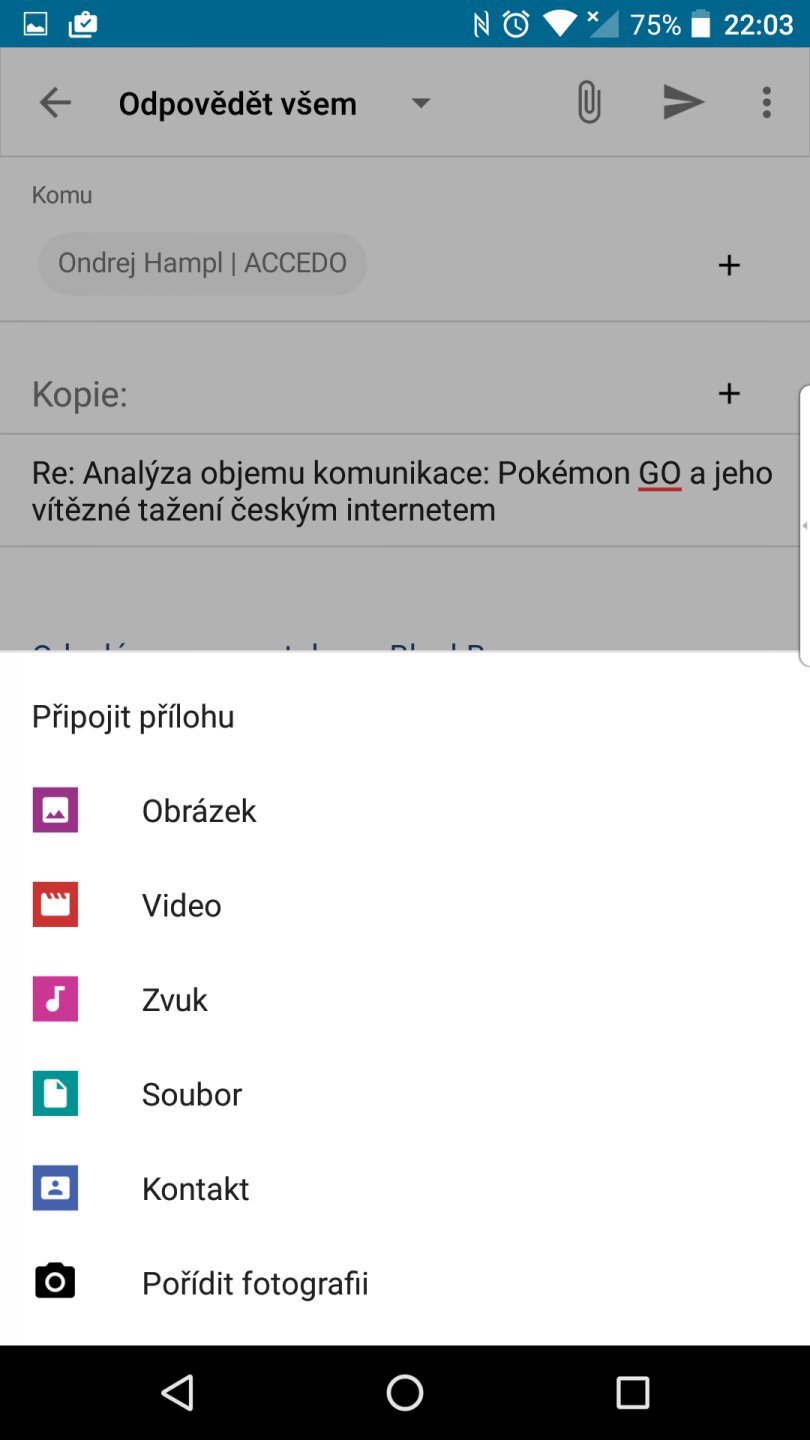Choose Video as the attachment type
The height and width of the screenshot is (1440, 810).
[181, 905]
